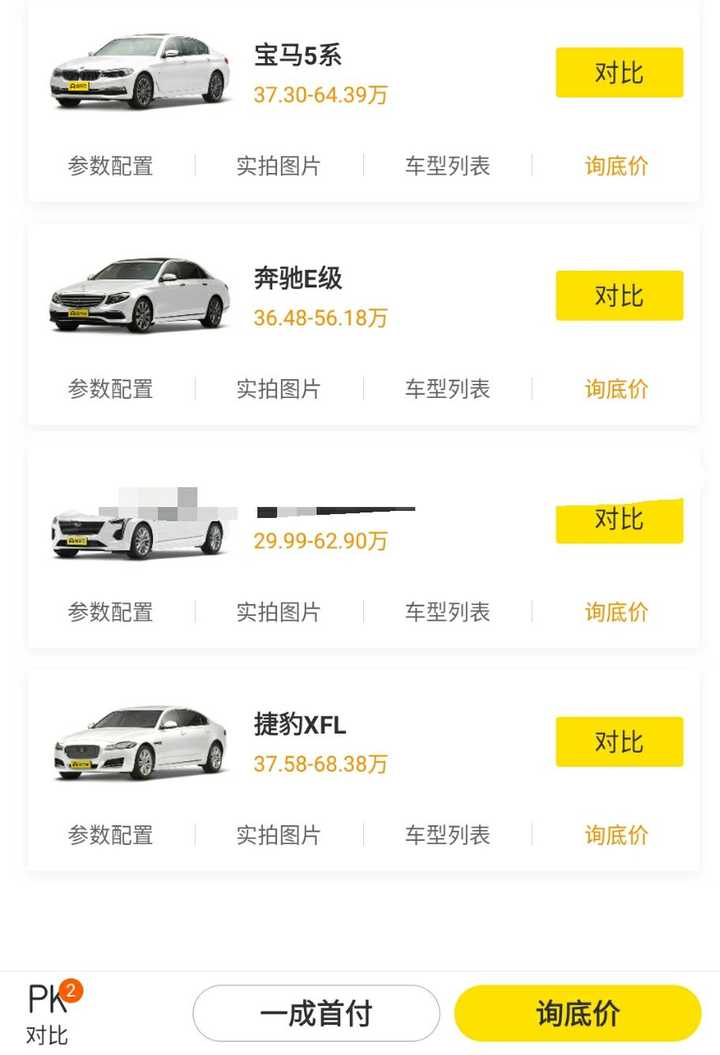Select the 宝马5系 model name
Screen dimensions: 720x1055
coord(296,57)
